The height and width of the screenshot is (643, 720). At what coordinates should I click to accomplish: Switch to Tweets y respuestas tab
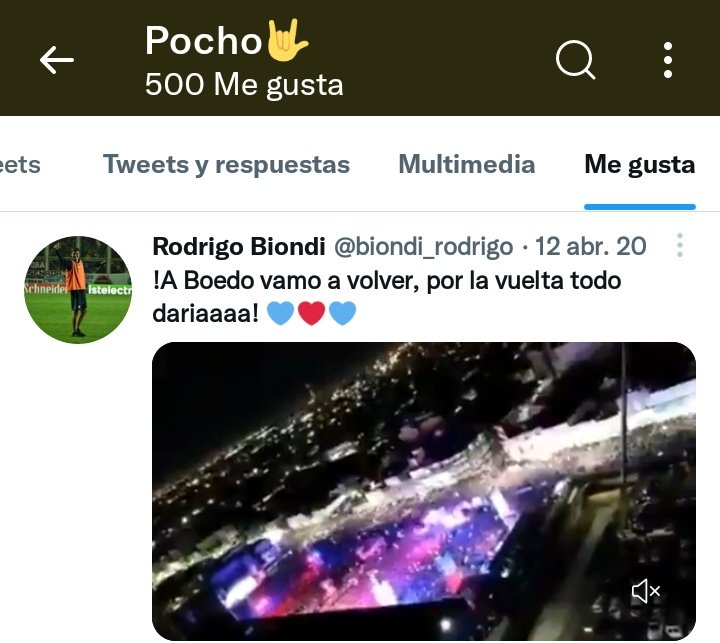click(226, 165)
